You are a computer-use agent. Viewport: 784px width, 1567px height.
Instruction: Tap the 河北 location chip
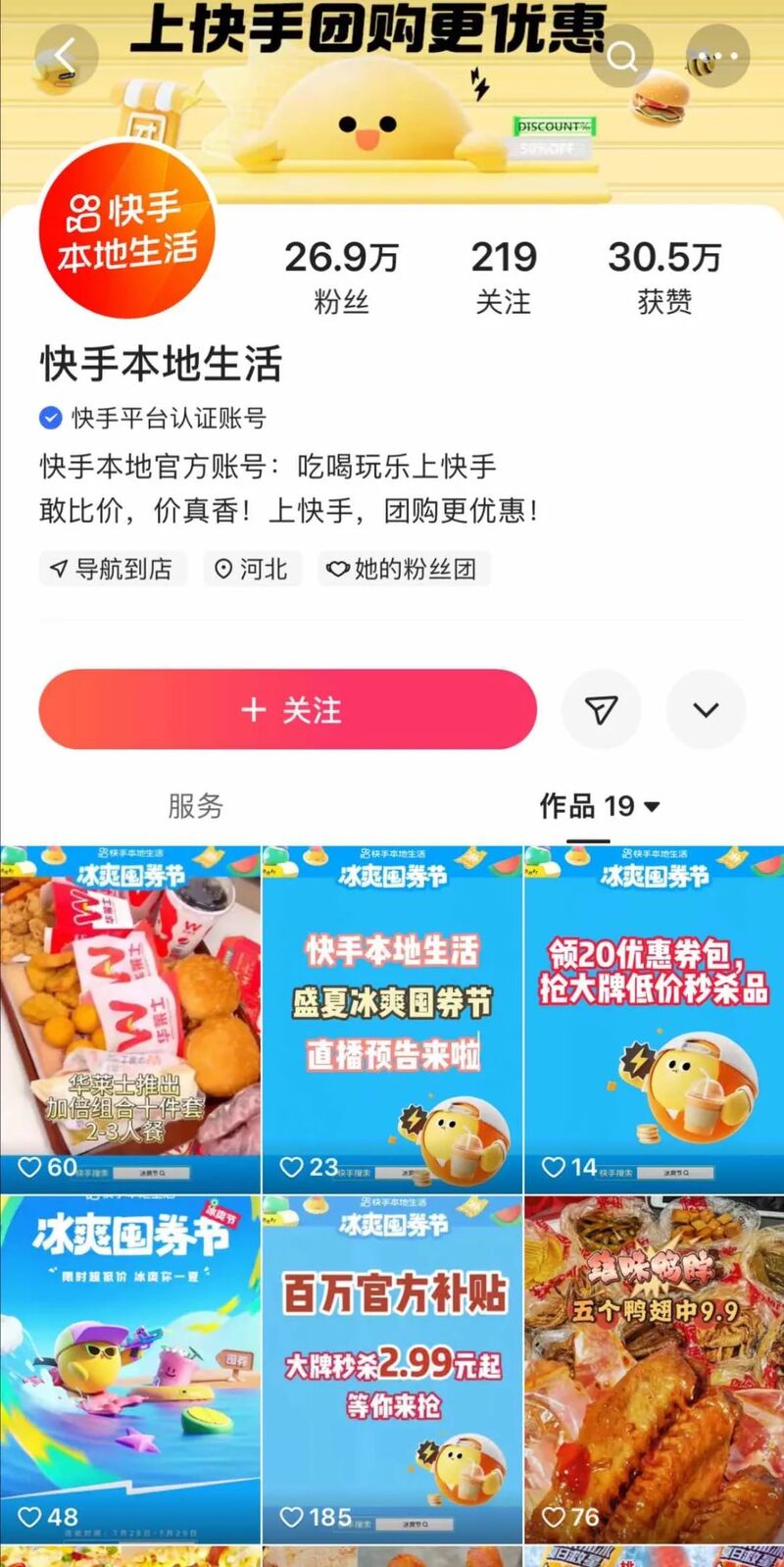[252, 569]
